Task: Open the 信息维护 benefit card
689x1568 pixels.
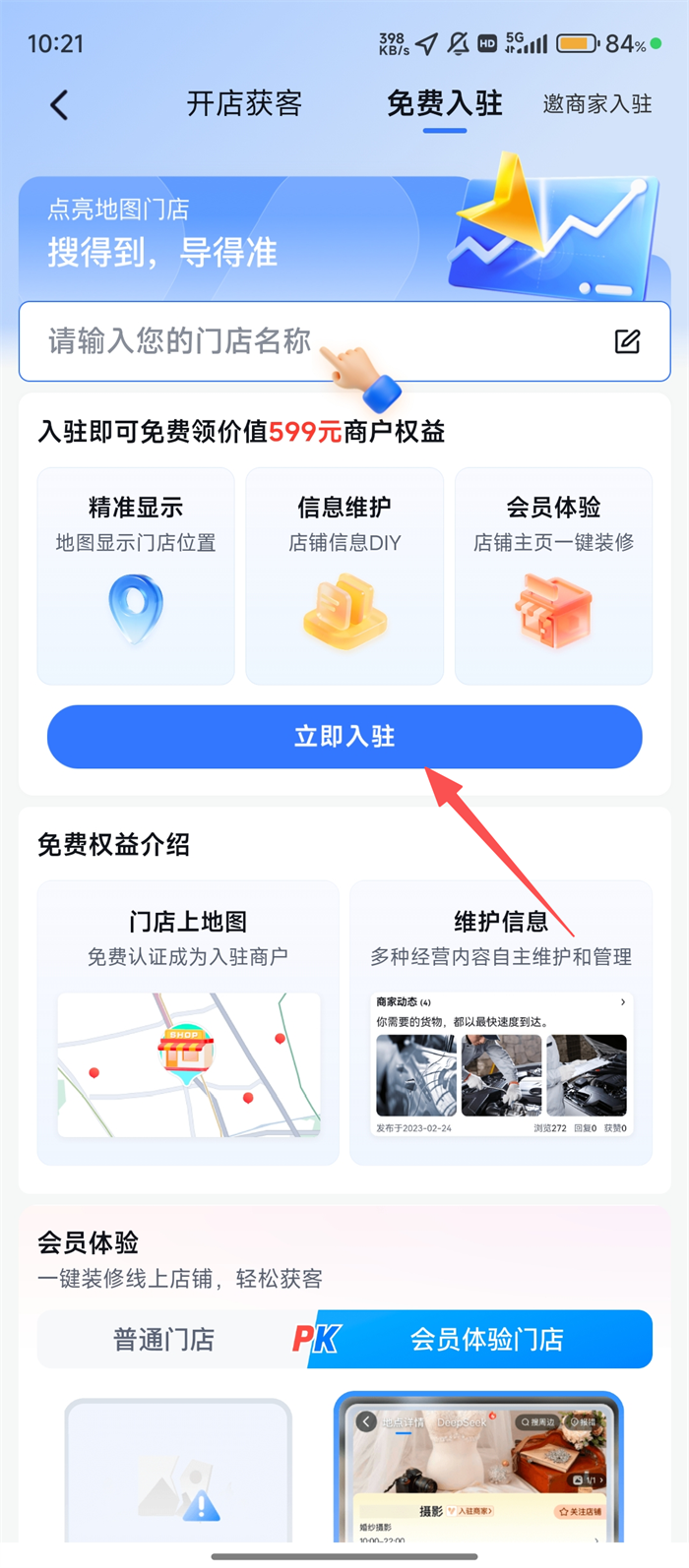Action: pos(344,575)
